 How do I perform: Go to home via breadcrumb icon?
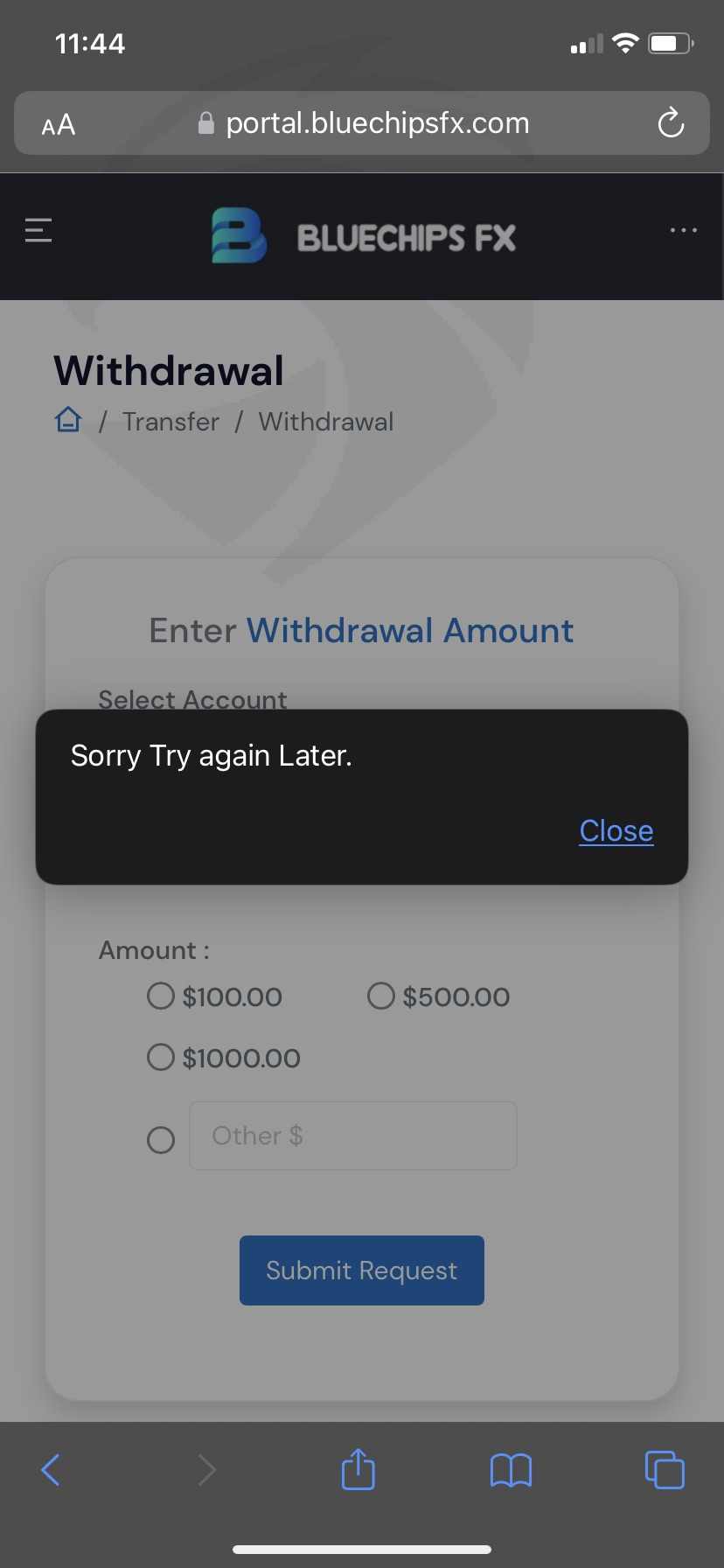pos(68,421)
